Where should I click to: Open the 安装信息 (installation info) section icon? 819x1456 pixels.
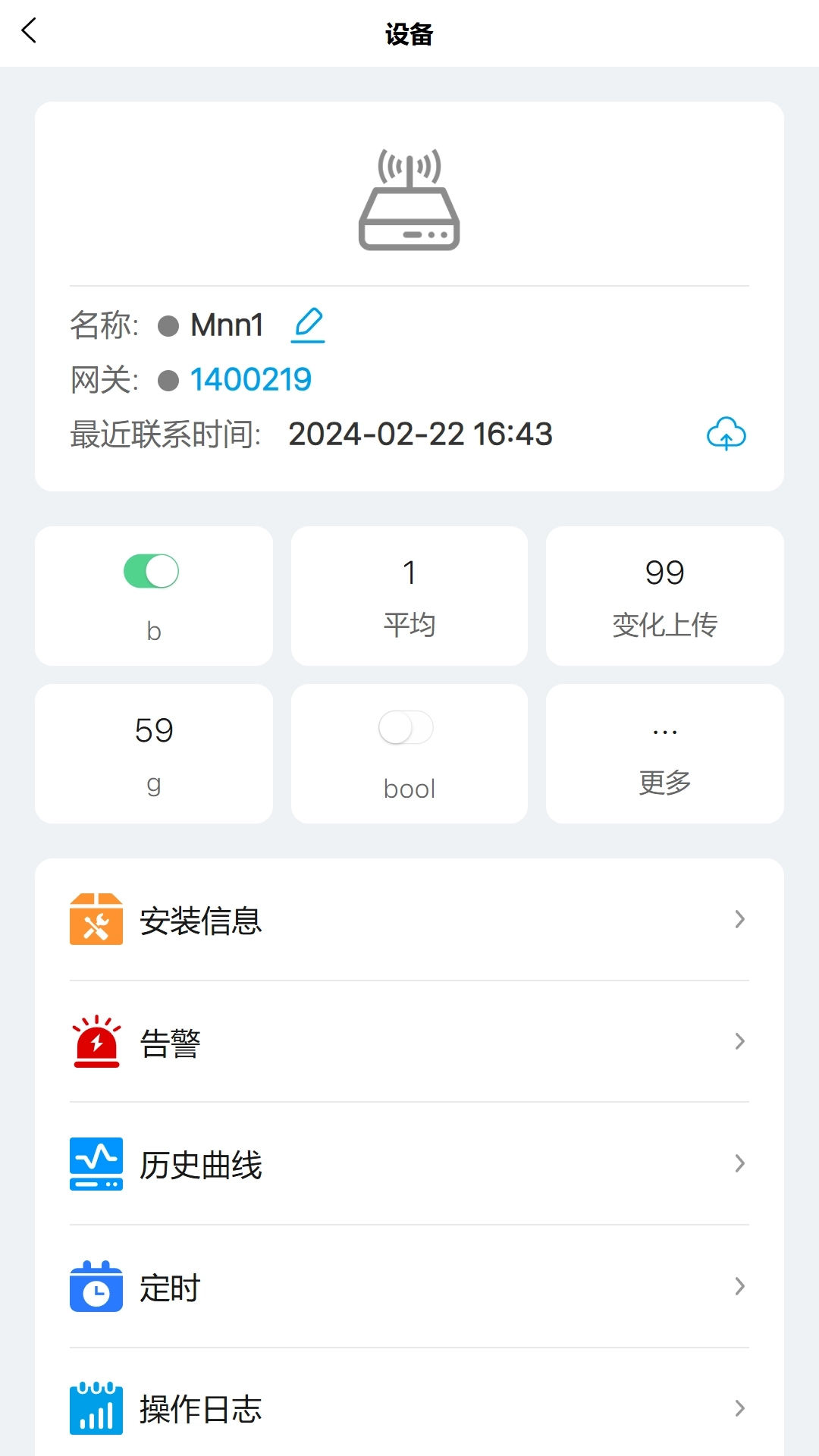click(x=96, y=920)
